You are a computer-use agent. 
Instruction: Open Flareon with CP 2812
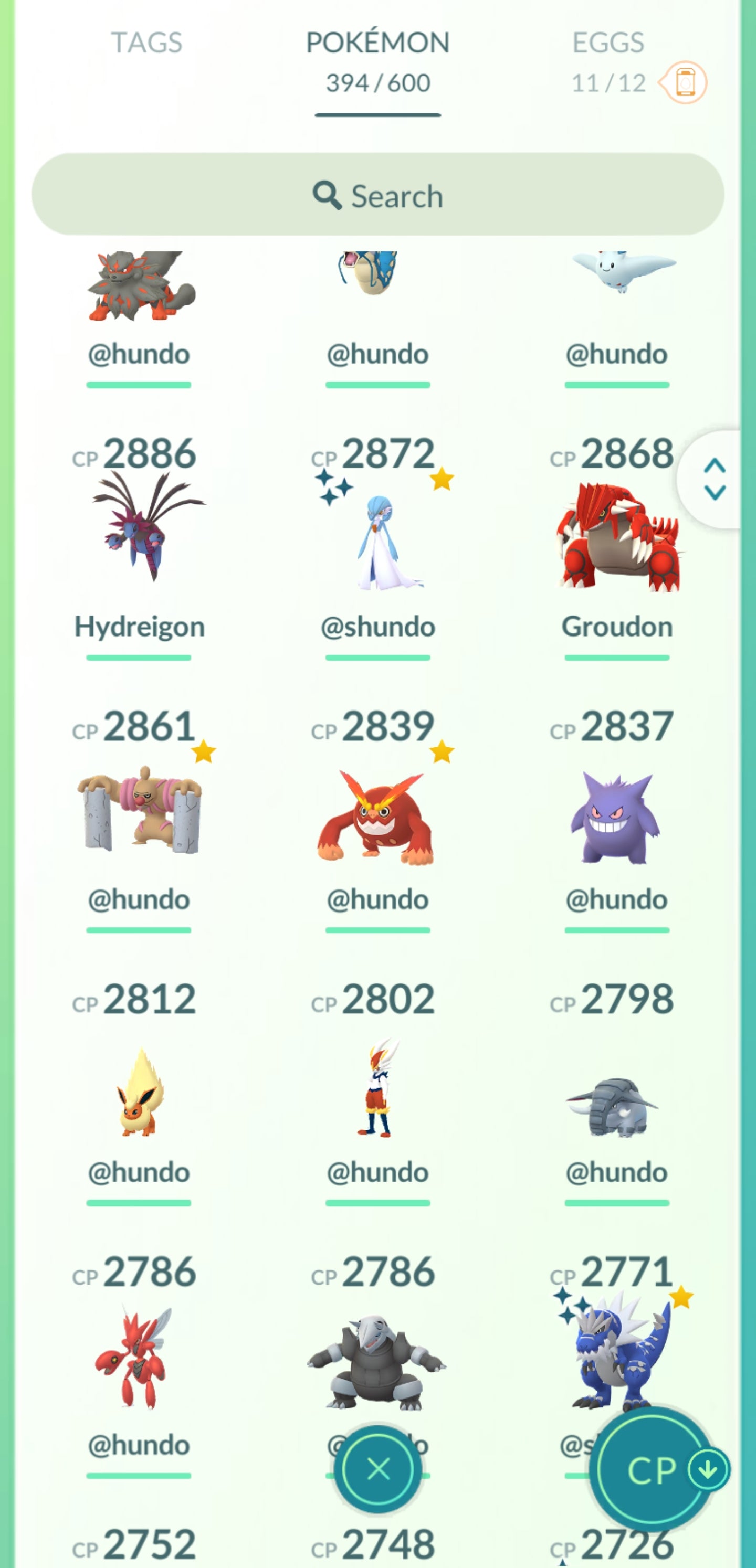click(x=140, y=1093)
